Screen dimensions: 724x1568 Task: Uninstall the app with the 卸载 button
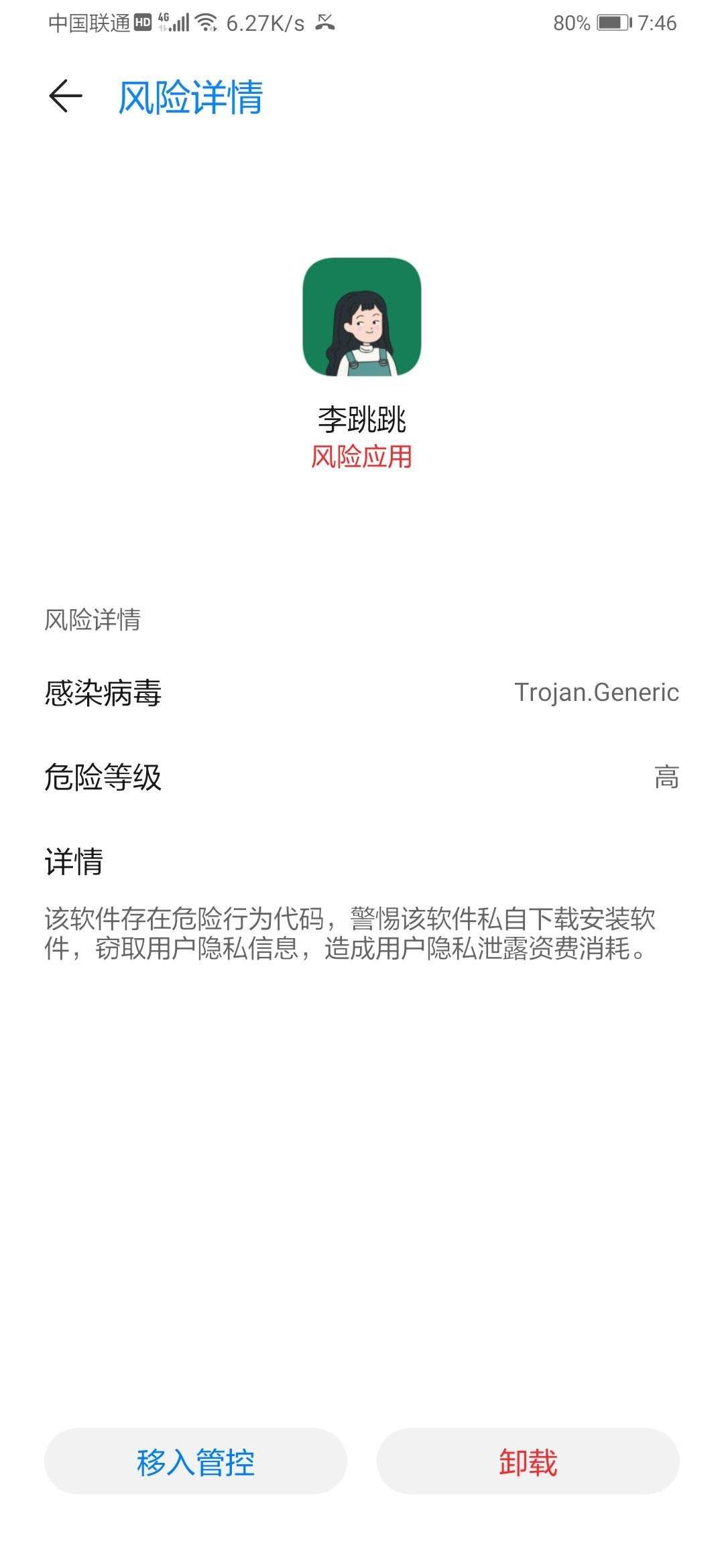(528, 1461)
